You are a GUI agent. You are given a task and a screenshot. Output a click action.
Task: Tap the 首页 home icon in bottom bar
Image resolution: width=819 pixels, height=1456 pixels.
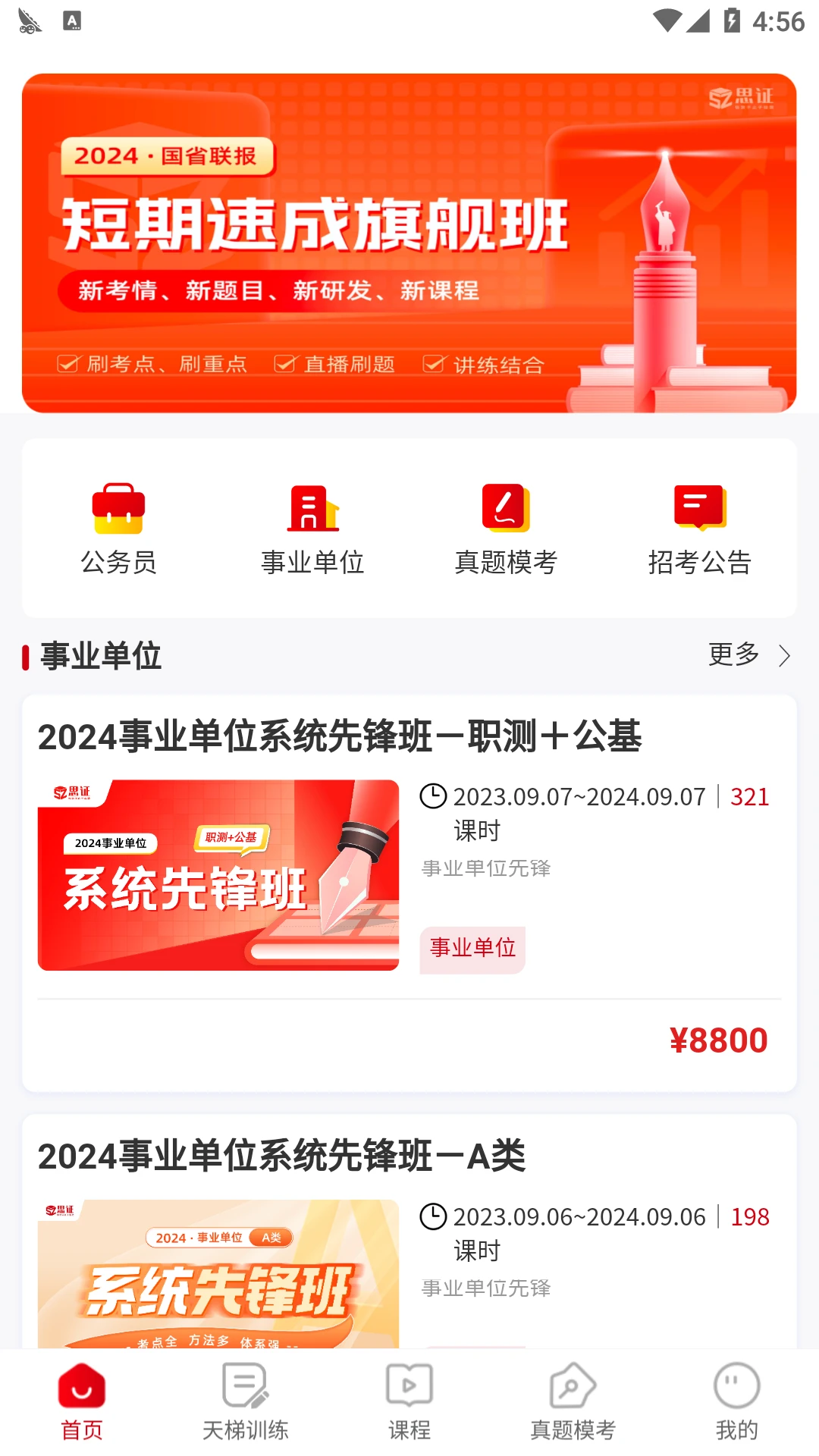[x=81, y=1386]
